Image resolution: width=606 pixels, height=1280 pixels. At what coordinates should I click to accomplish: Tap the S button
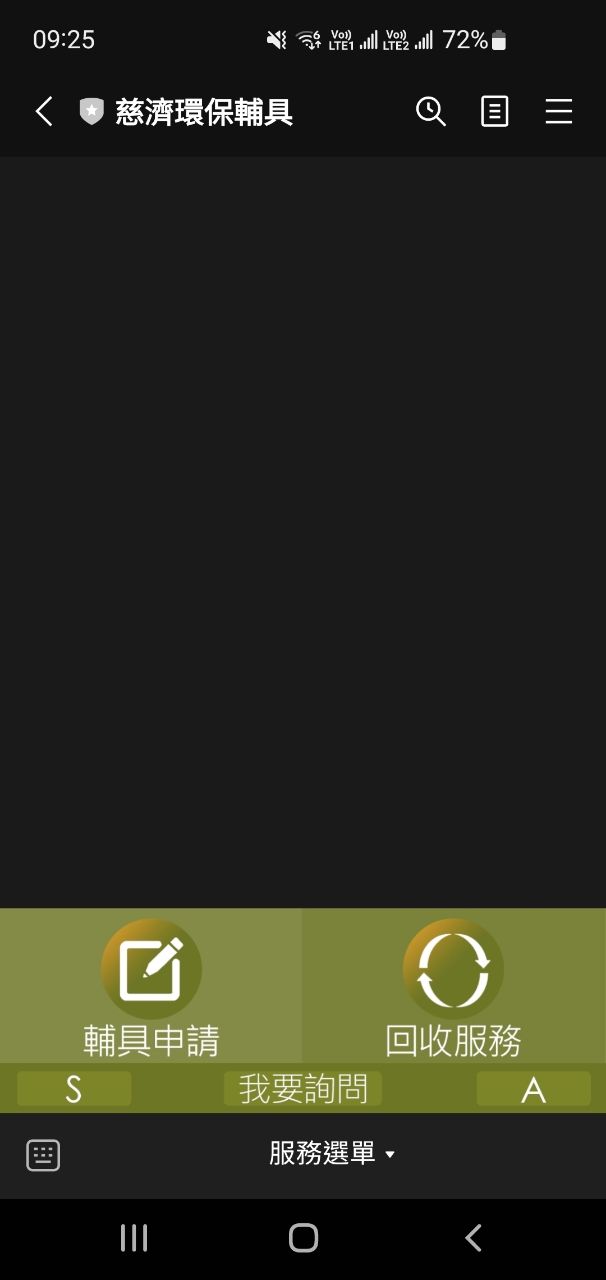click(x=74, y=1089)
